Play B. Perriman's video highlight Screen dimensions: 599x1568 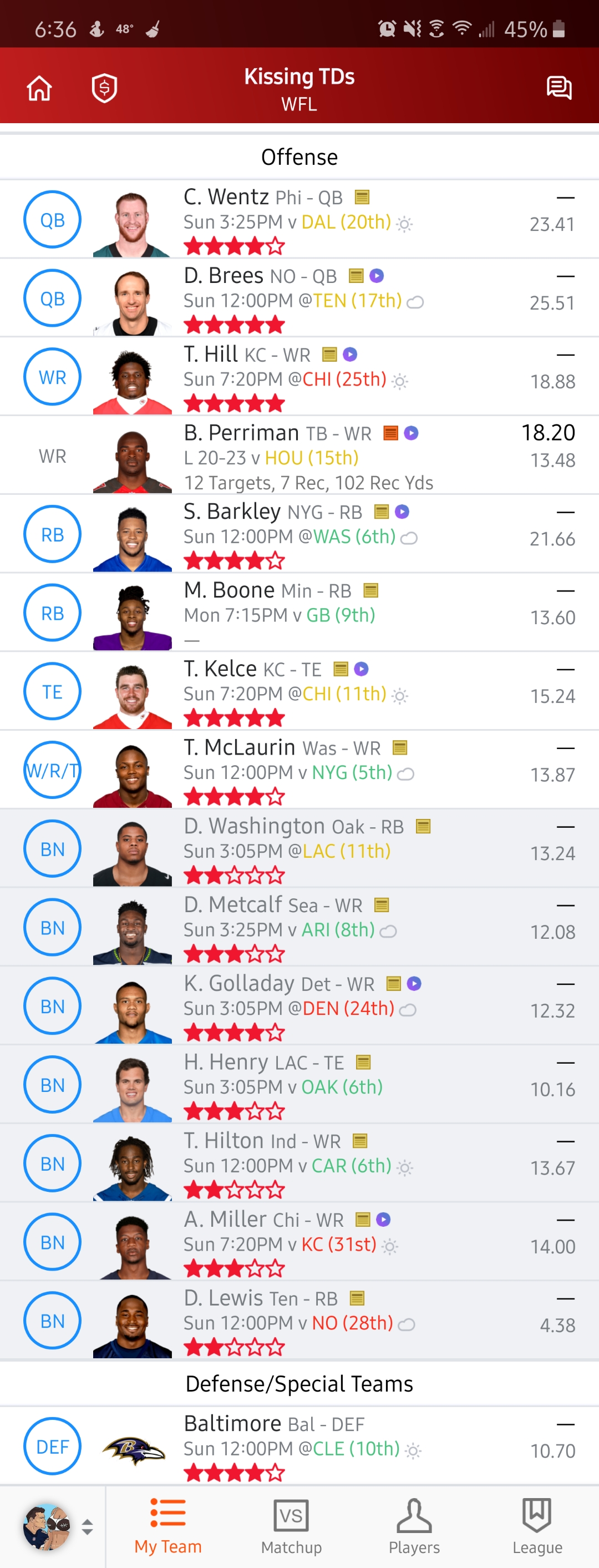click(412, 433)
